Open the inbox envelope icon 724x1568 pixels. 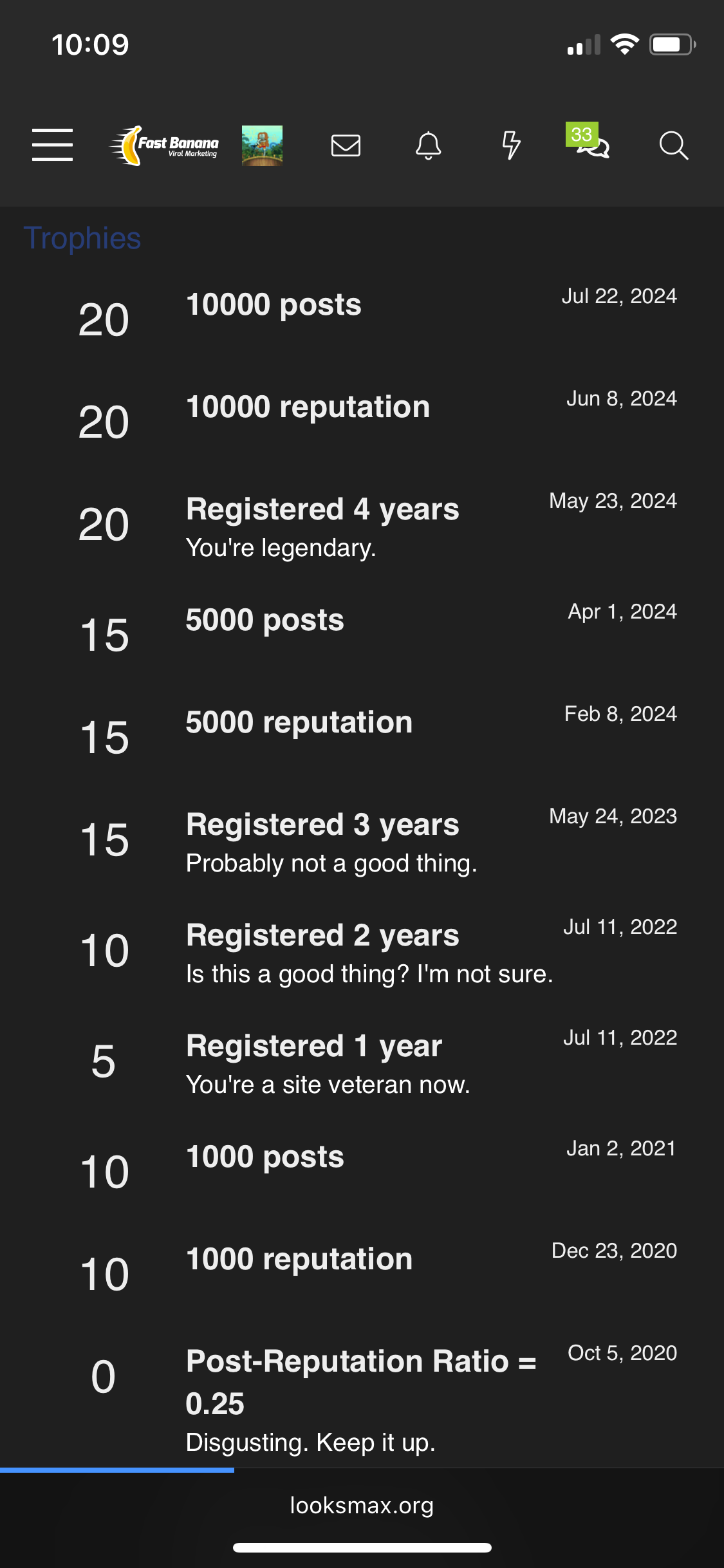click(x=346, y=145)
